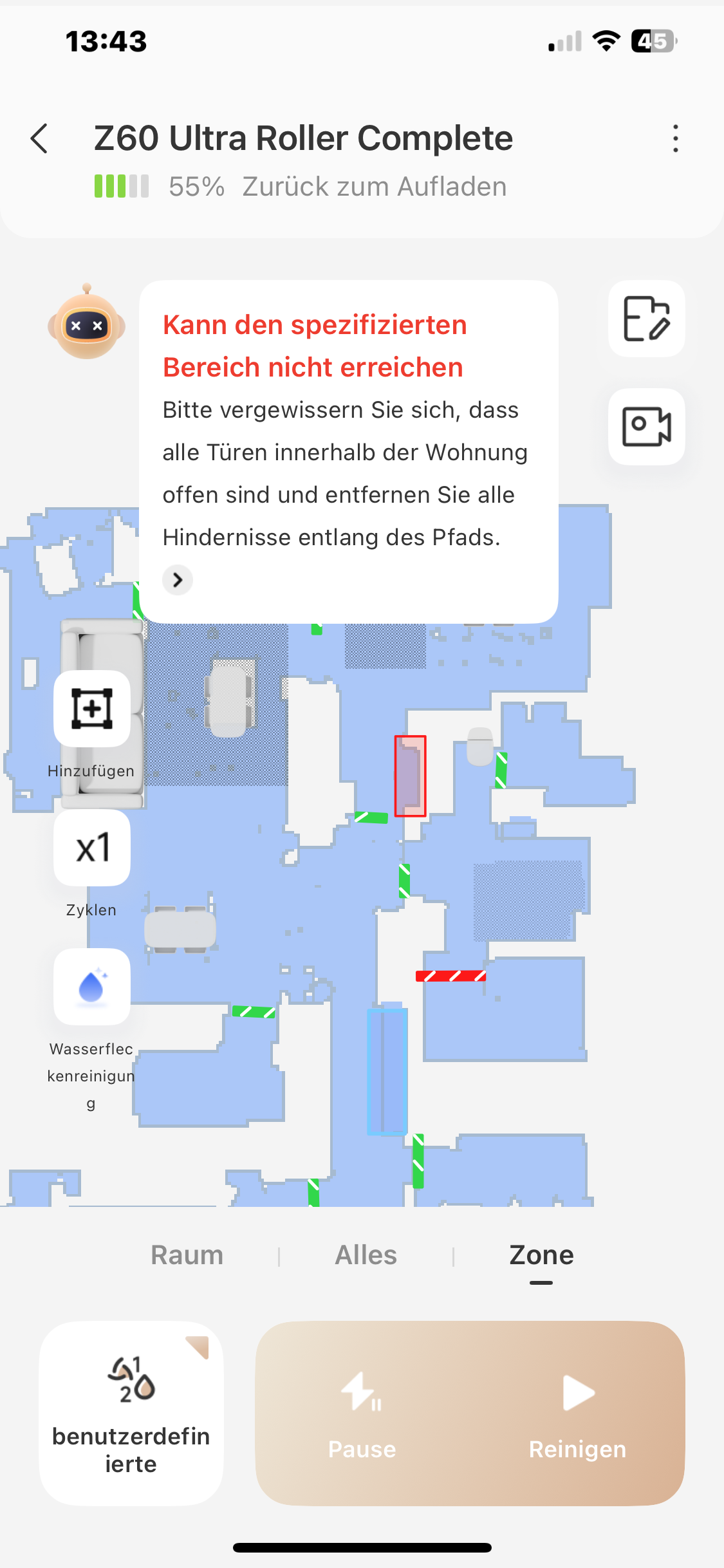Go back from Z60 Ultra Roller screen
Screen dimensions: 724x1568
40,138
